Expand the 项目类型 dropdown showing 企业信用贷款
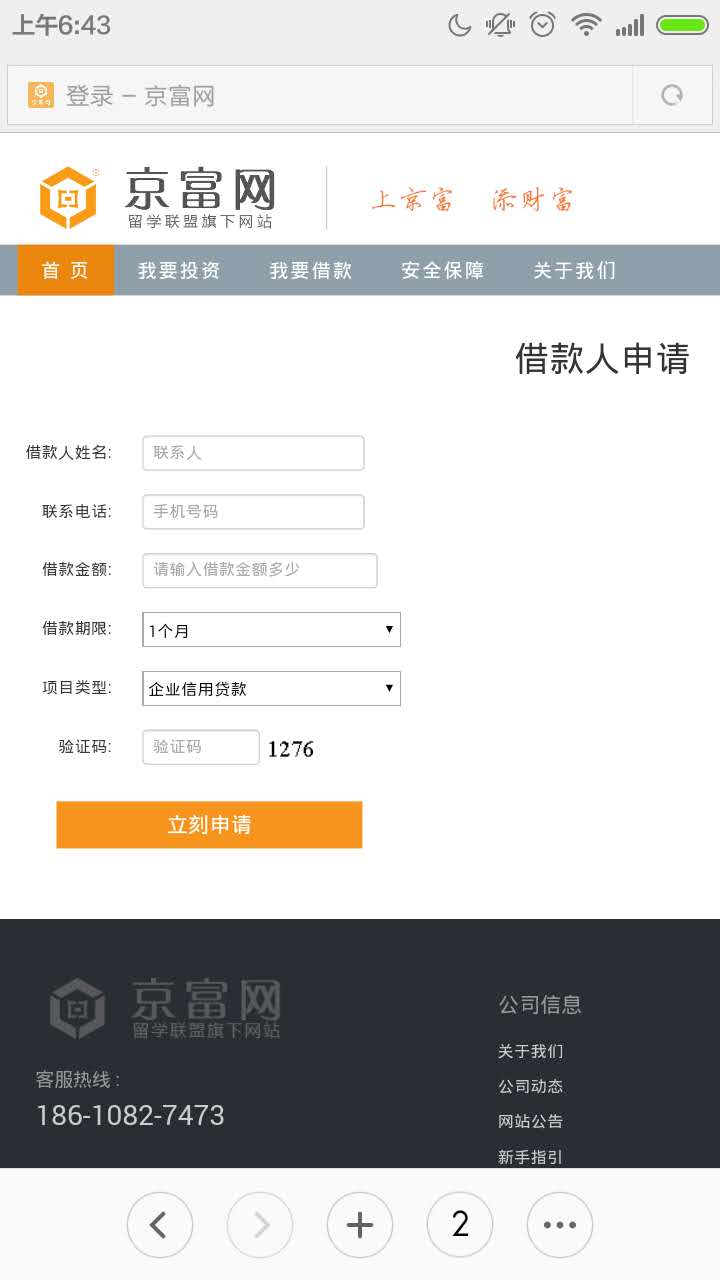The width and height of the screenshot is (720, 1280). tap(271, 688)
